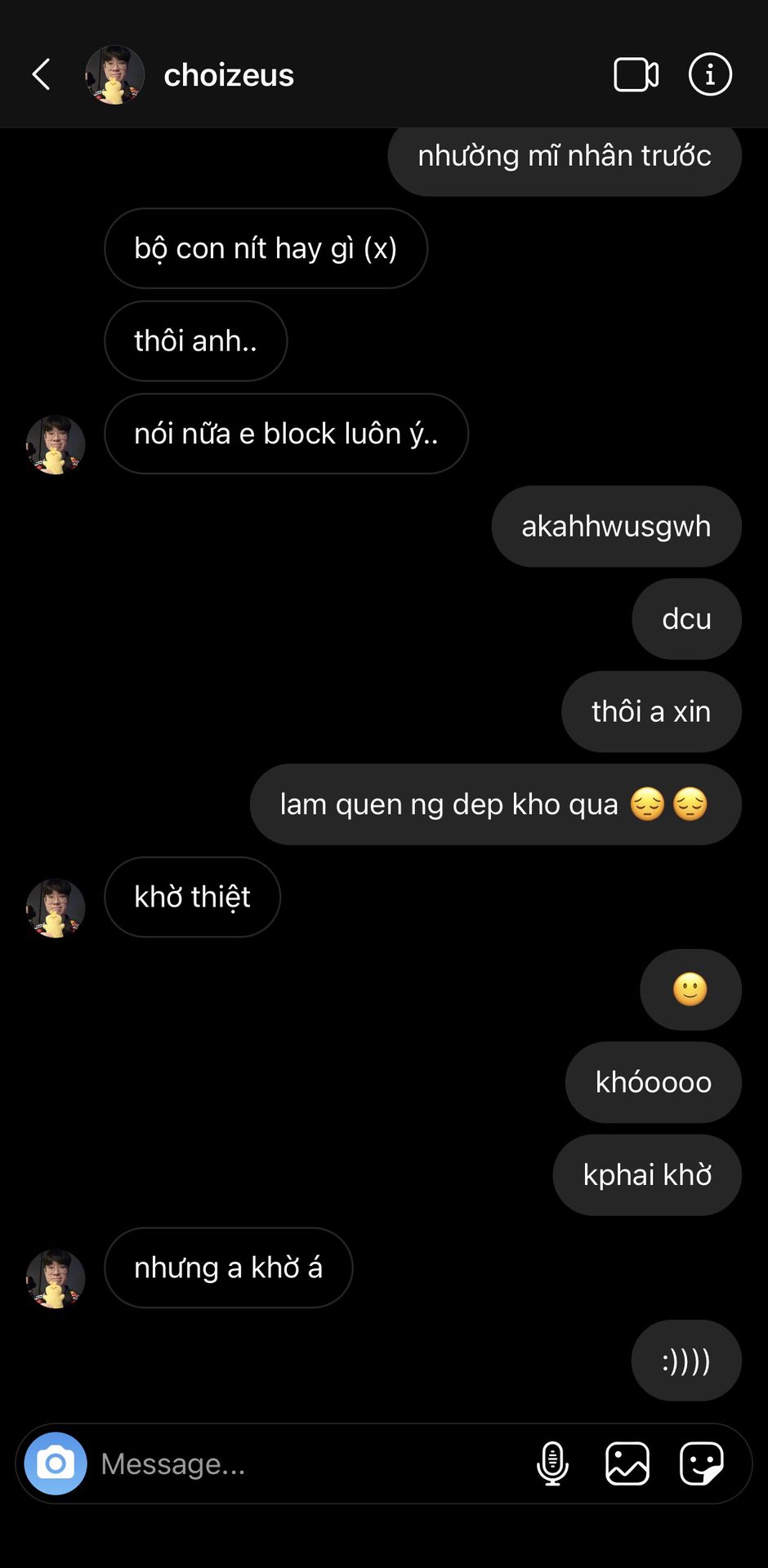The height and width of the screenshot is (1568, 768).
Task: Open the sticker picker
Action: [702, 1463]
